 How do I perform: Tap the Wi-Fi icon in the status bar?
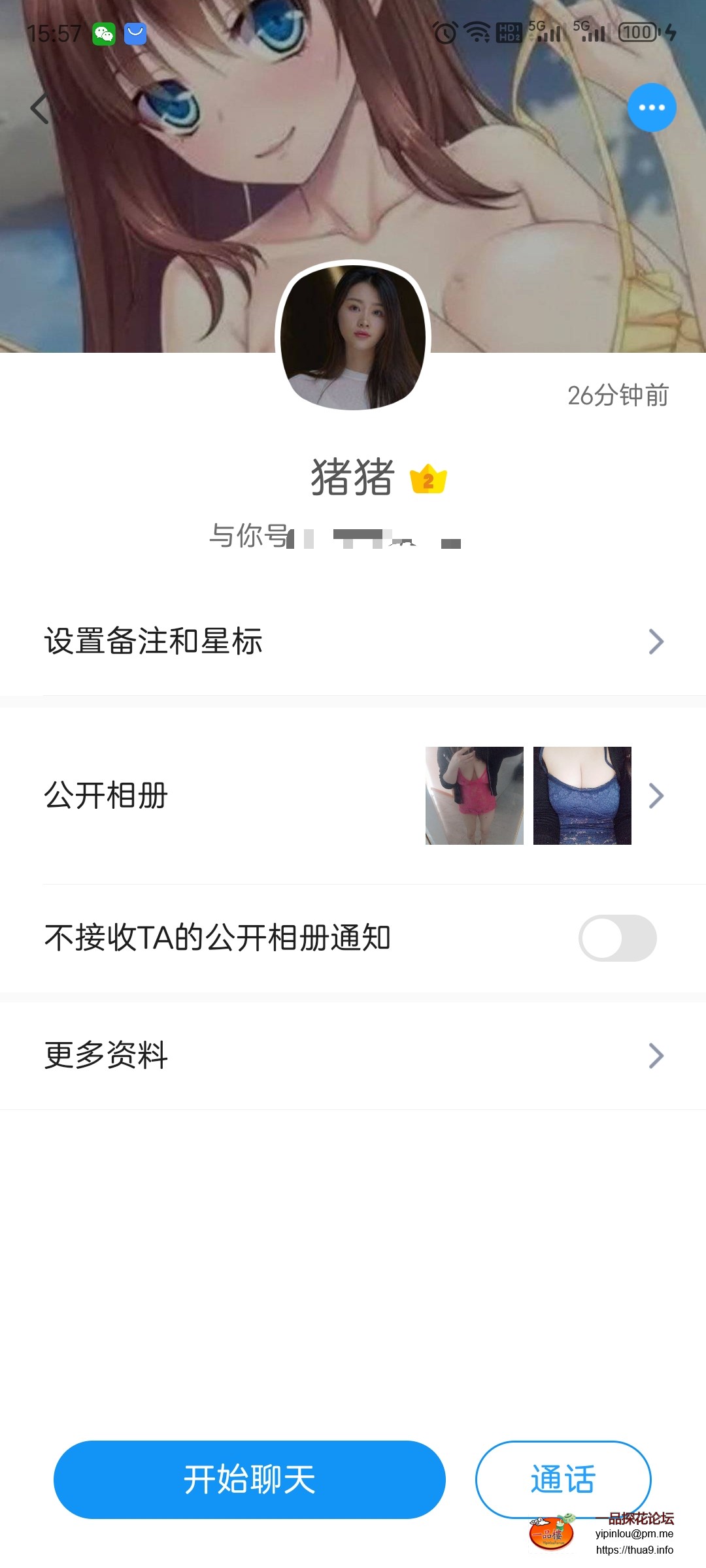477,31
